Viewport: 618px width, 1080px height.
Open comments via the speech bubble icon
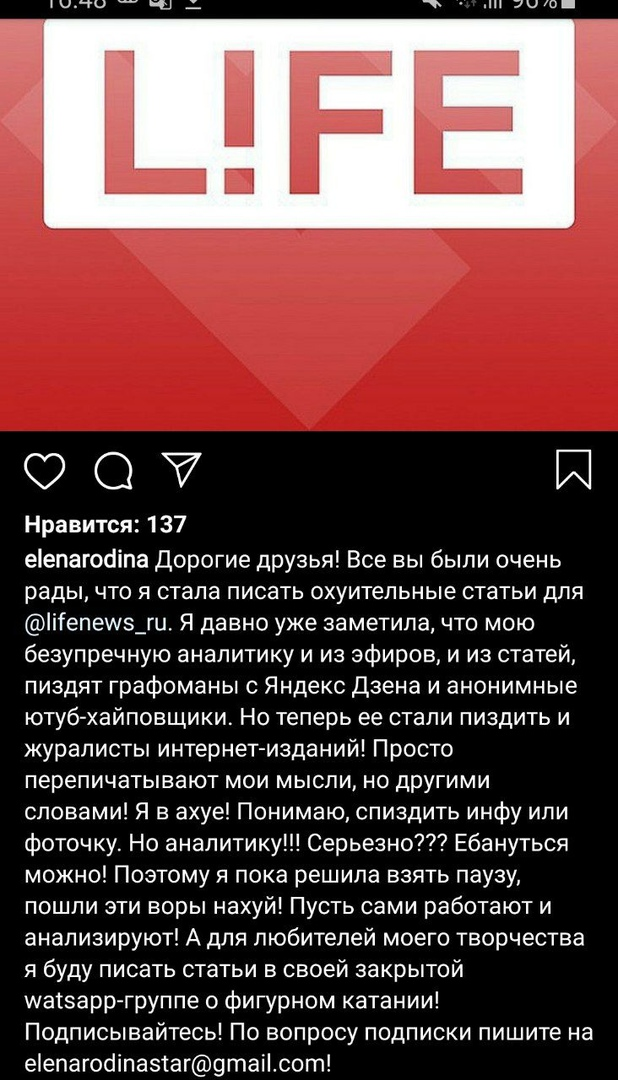coord(113,470)
